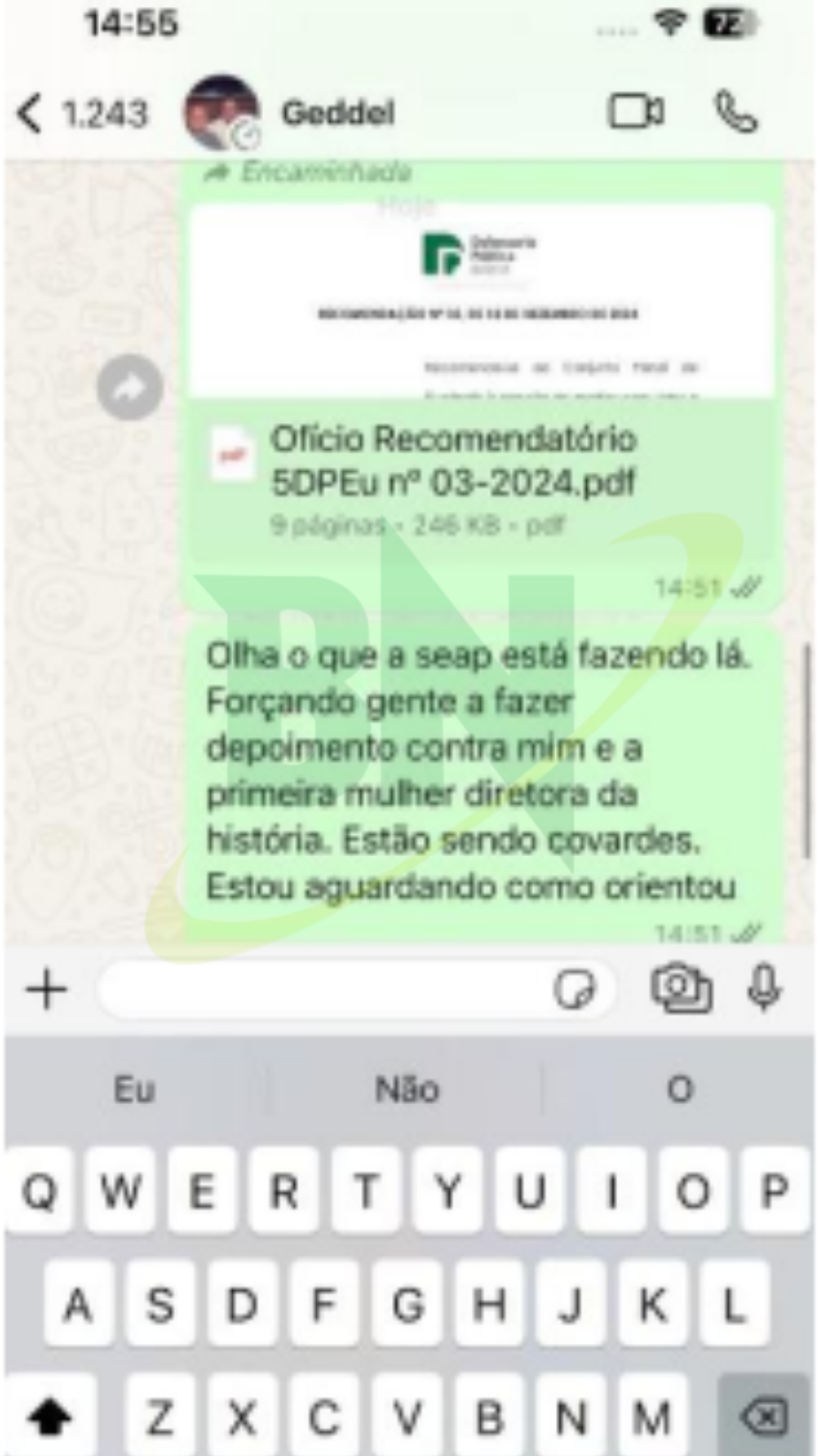Choose the keyboard suggestion "Não"
The height and width of the screenshot is (1456, 819).
[x=407, y=1090]
